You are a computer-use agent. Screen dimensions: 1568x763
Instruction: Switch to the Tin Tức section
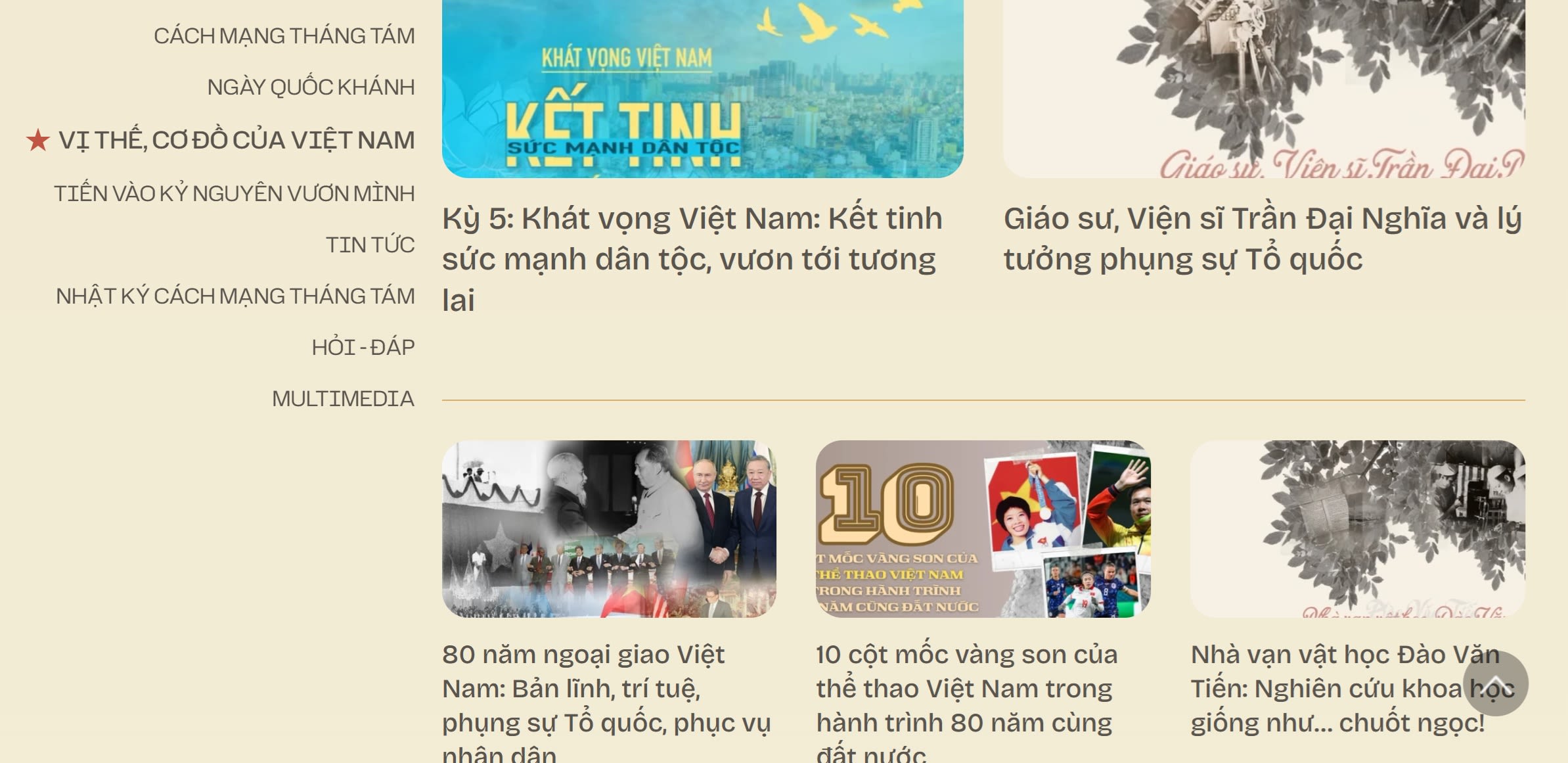pos(370,245)
